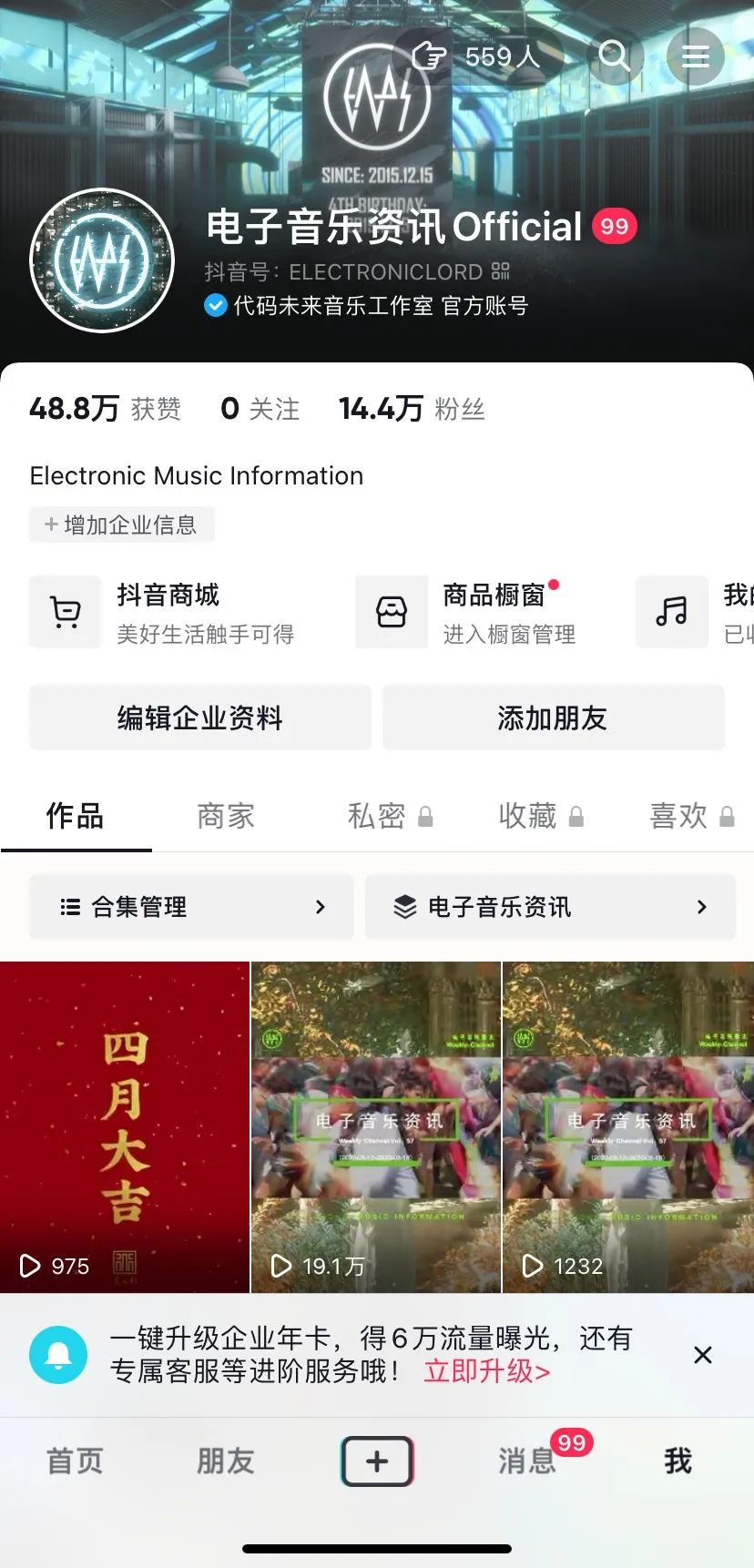This screenshot has height=1568, width=754.
Task: Switch to the 收藏 tab
Action: (x=528, y=816)
